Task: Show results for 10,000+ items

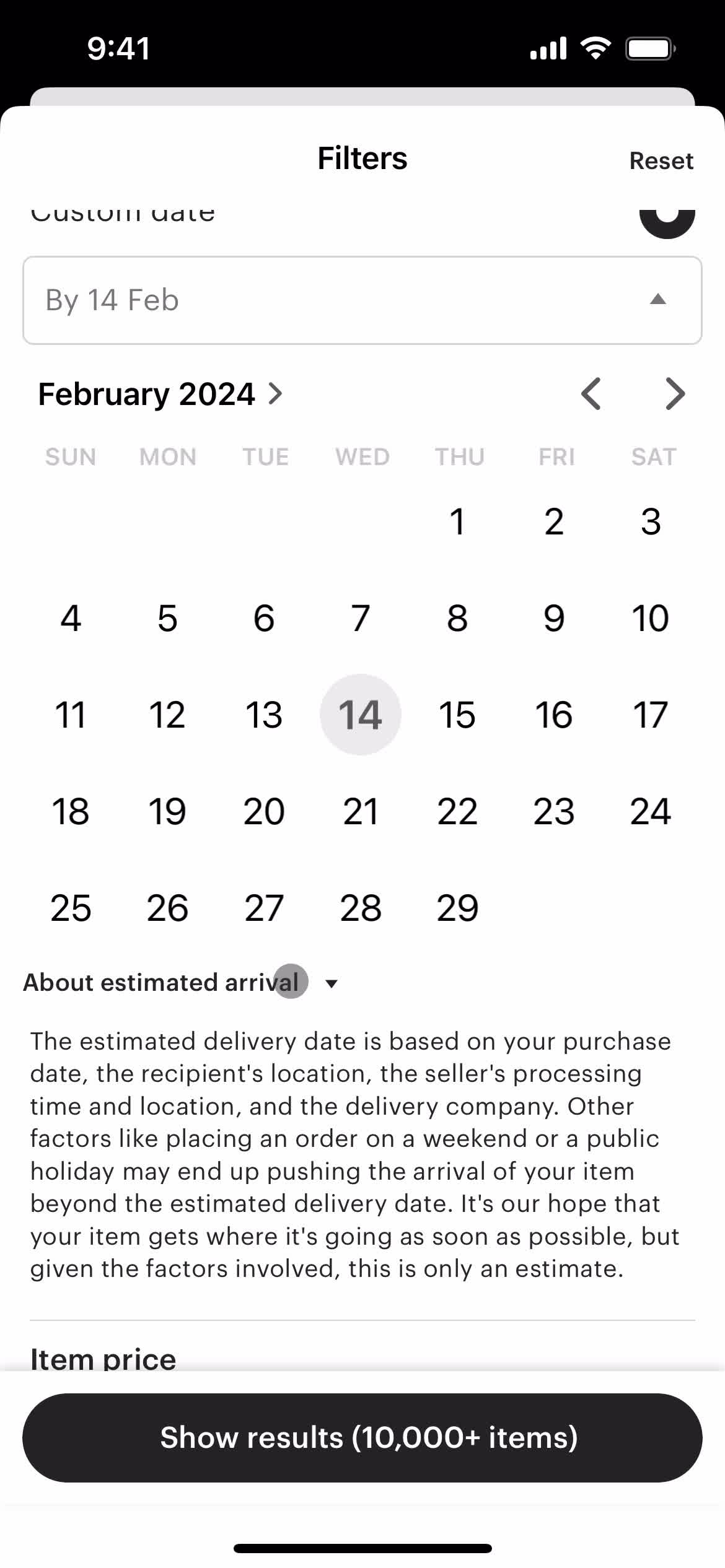Action: coord(362,1437)
